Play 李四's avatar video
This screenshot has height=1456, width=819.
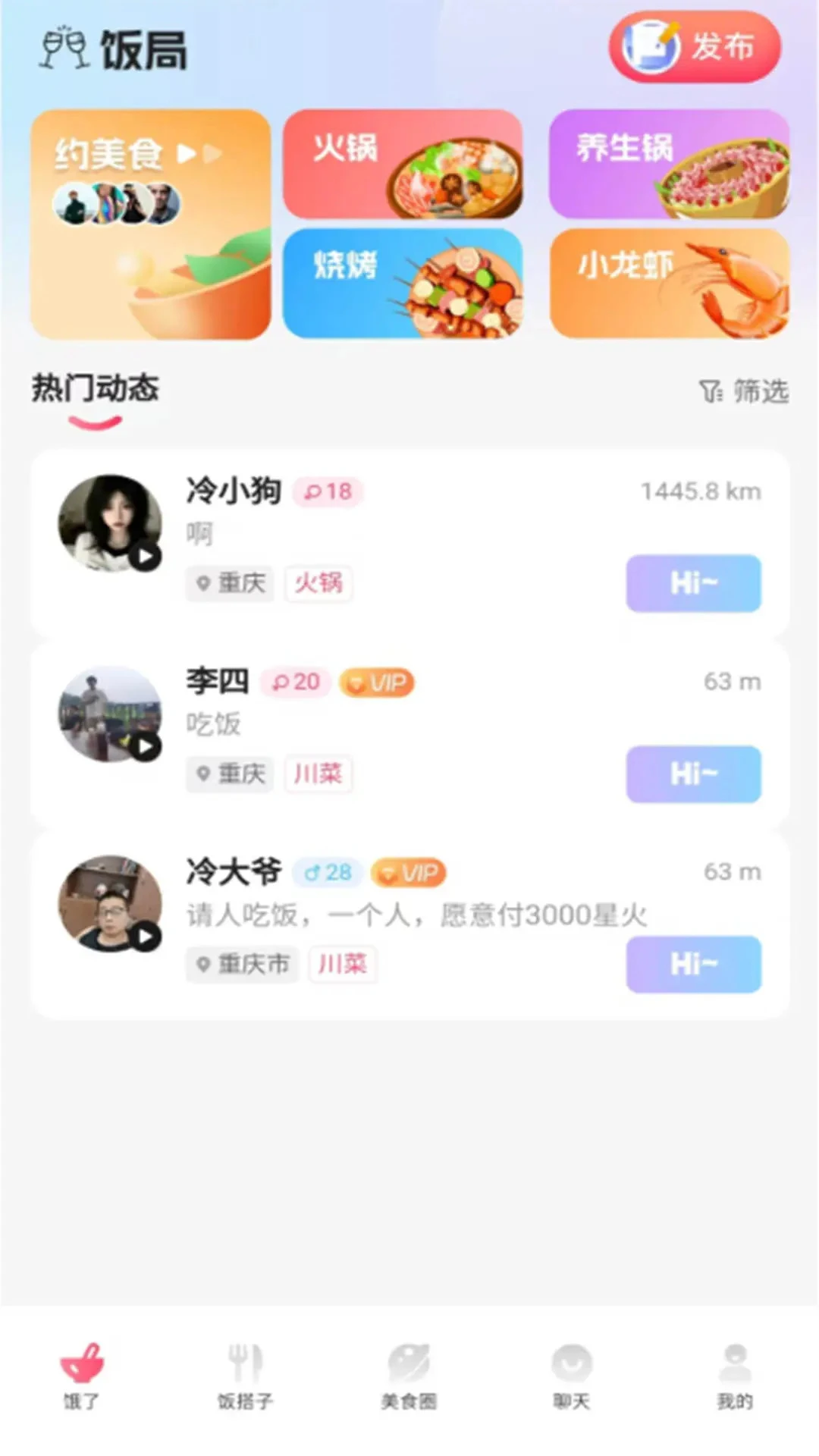point(144,748)
